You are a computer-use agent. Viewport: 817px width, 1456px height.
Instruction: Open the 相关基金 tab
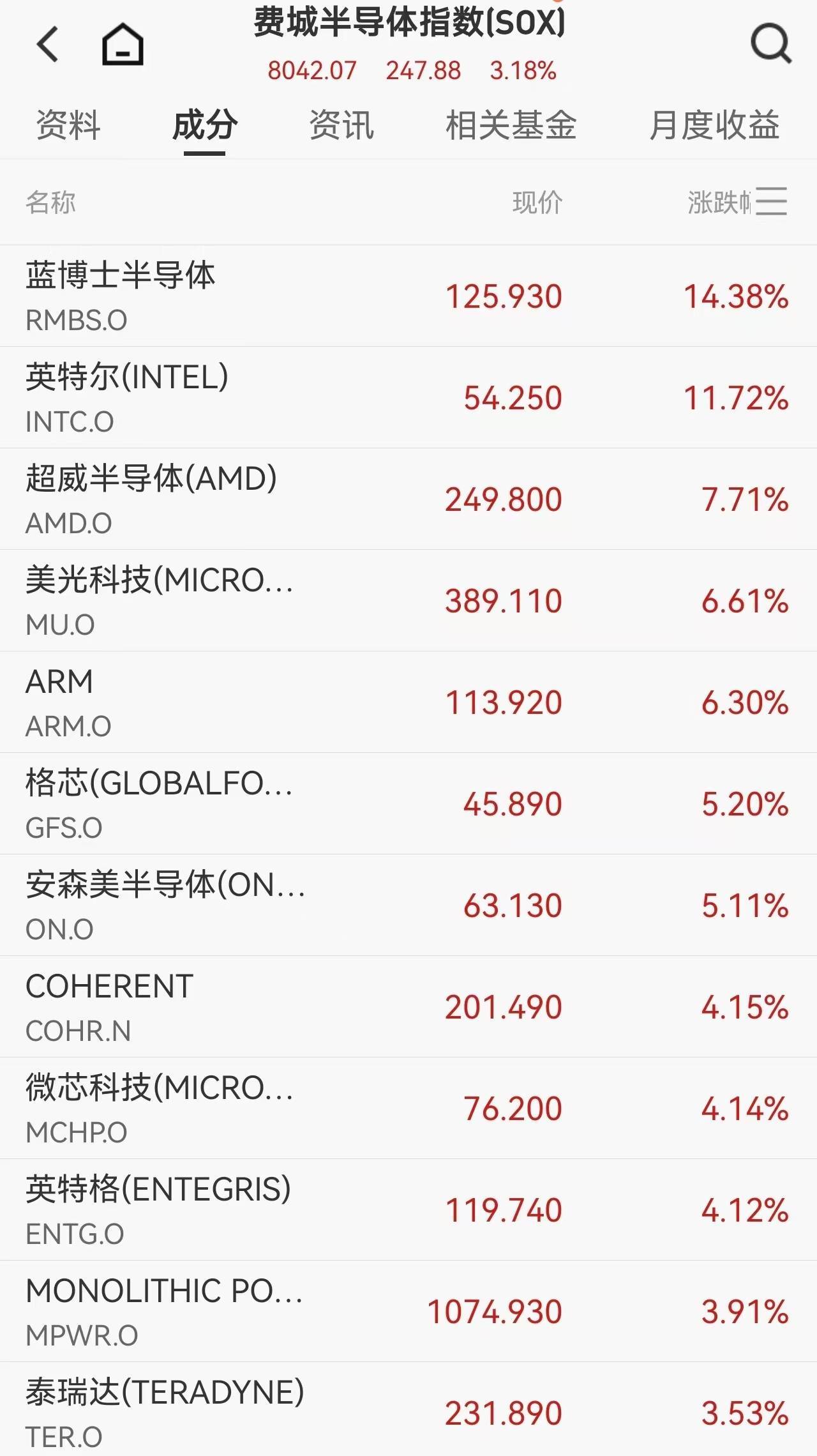[511, 125]
